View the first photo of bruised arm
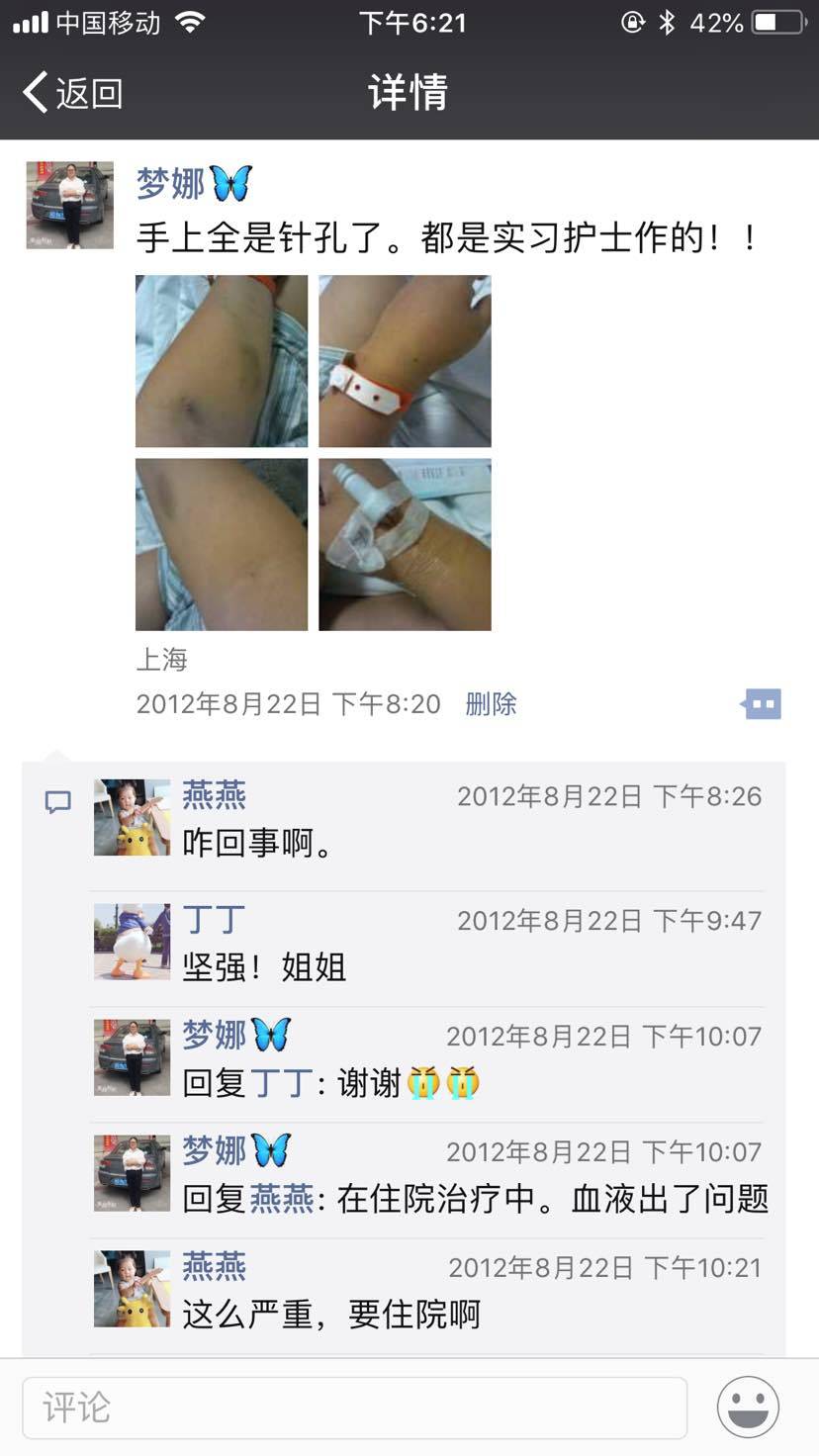Image resolution: width=819 pixels, height=1456 pixels. tap(222, 361)
